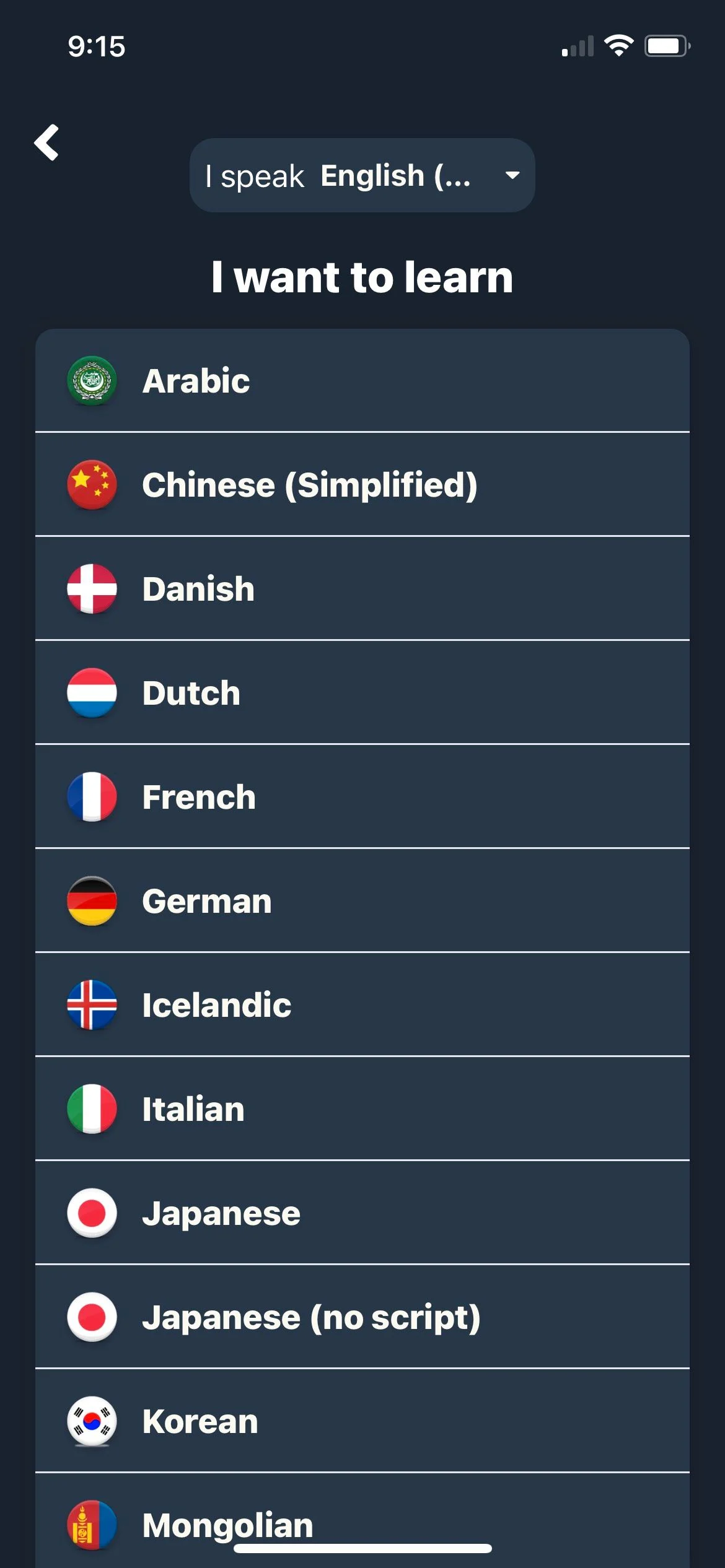Pick Japanese (no script) option
The width and height of the screenshot is (725, 1568).
[362, 1317]
